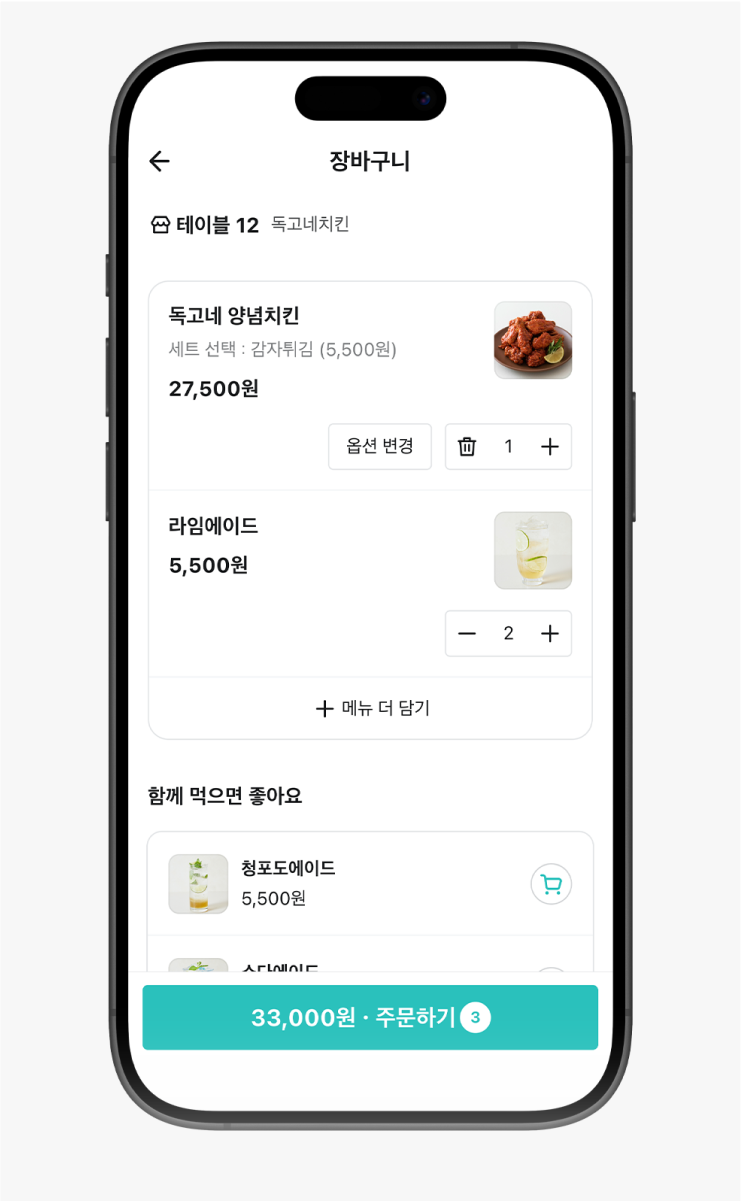Tap 메뉴 더 담기 to add more
The image size is (741, 1201).
pyautogui.click(x=371, y=708)
